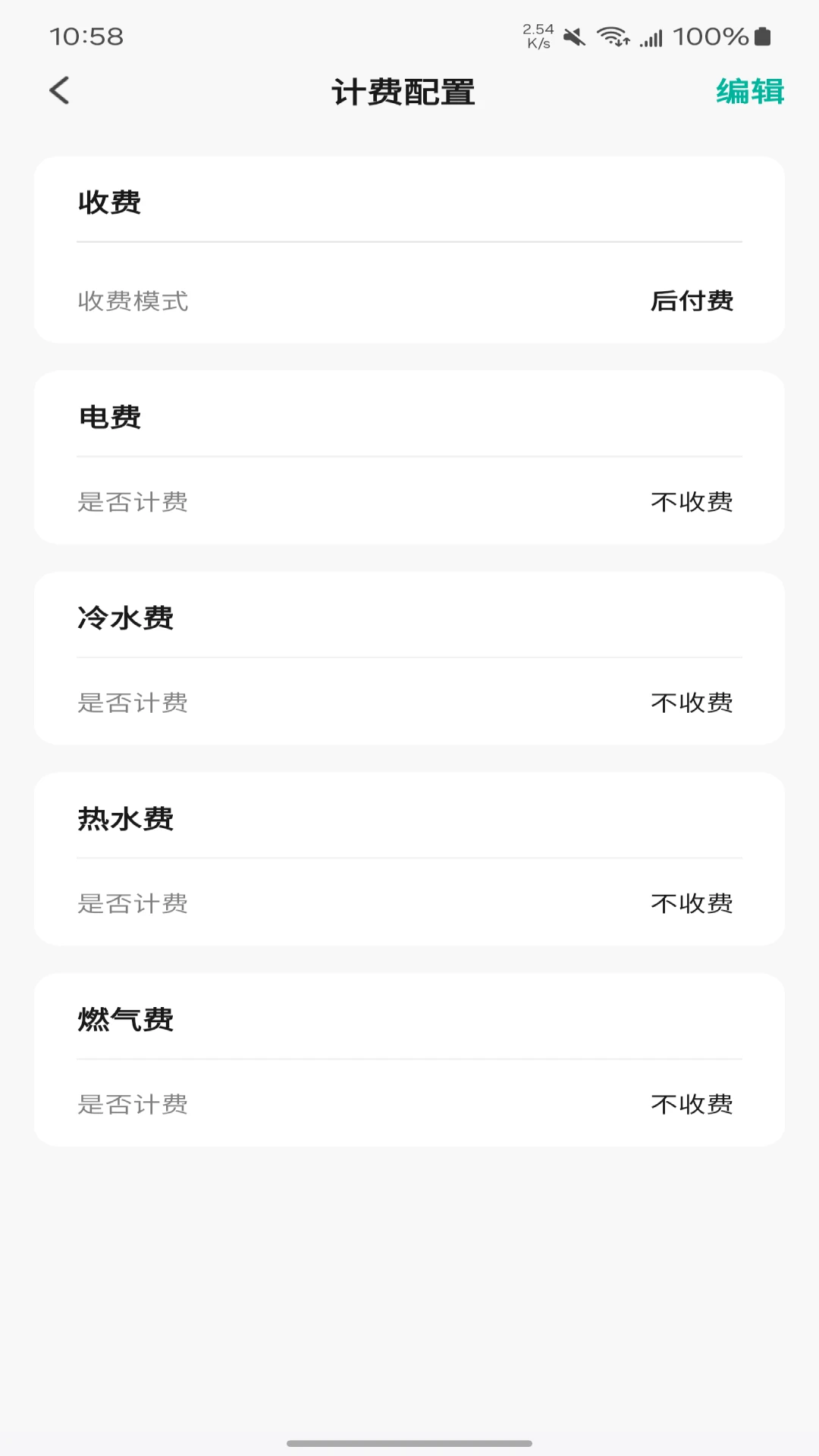Click the mute/vibrate status icon
Screen dimensions: 819x1456
574,35
